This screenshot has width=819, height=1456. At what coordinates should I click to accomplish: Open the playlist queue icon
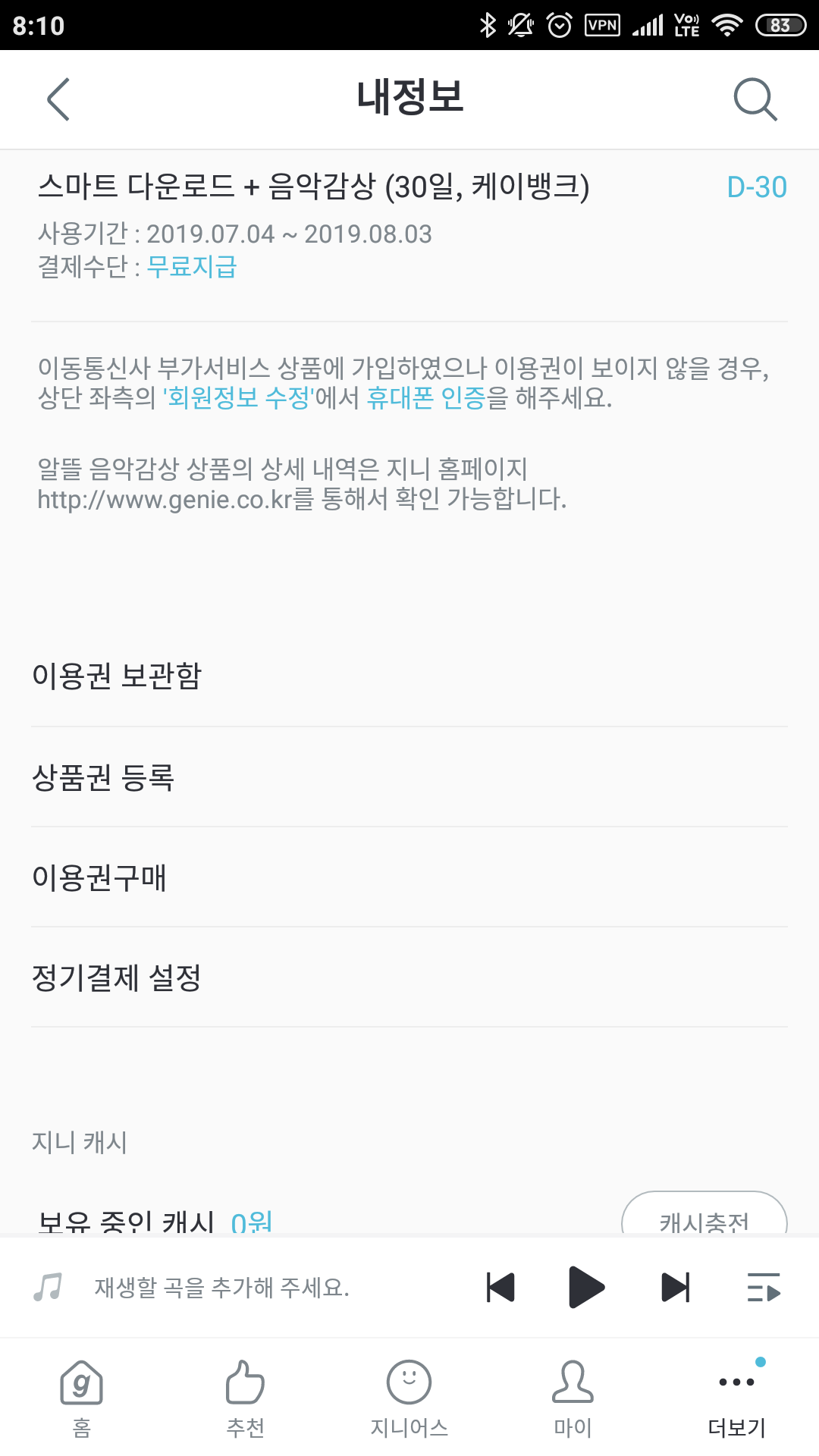763,1287
